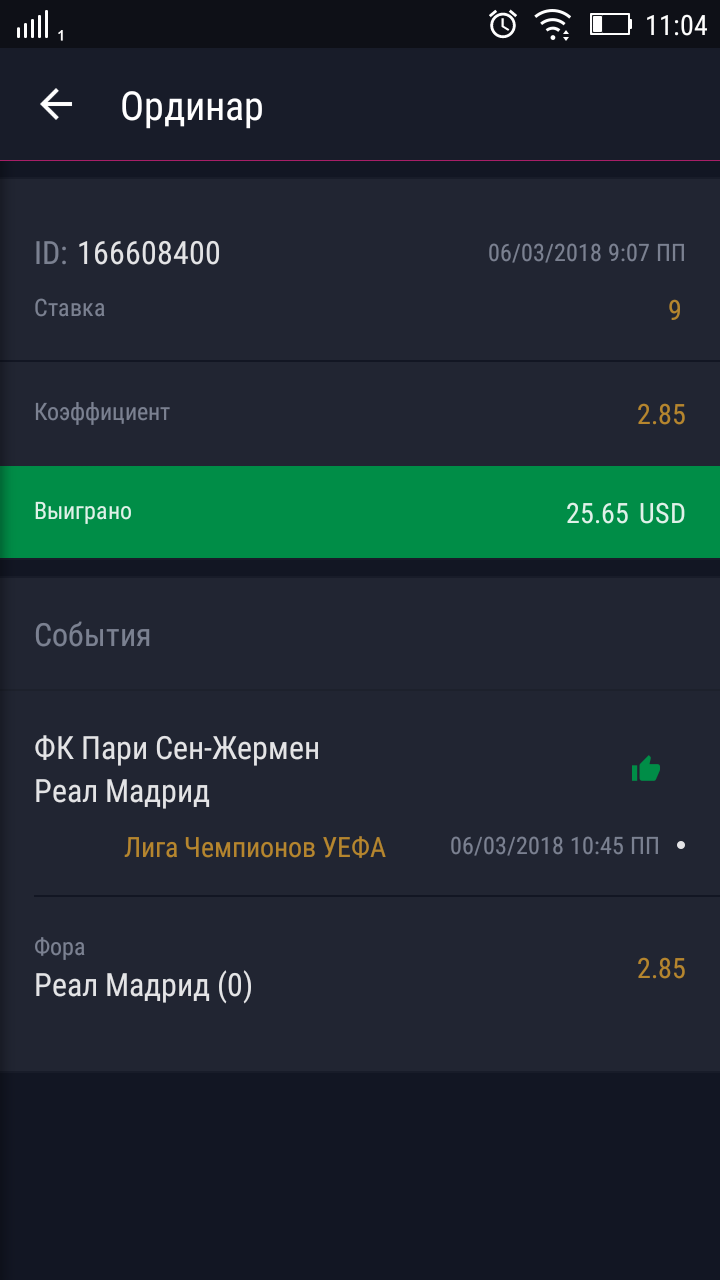Select the Коэффициент value 2.85

661,412
